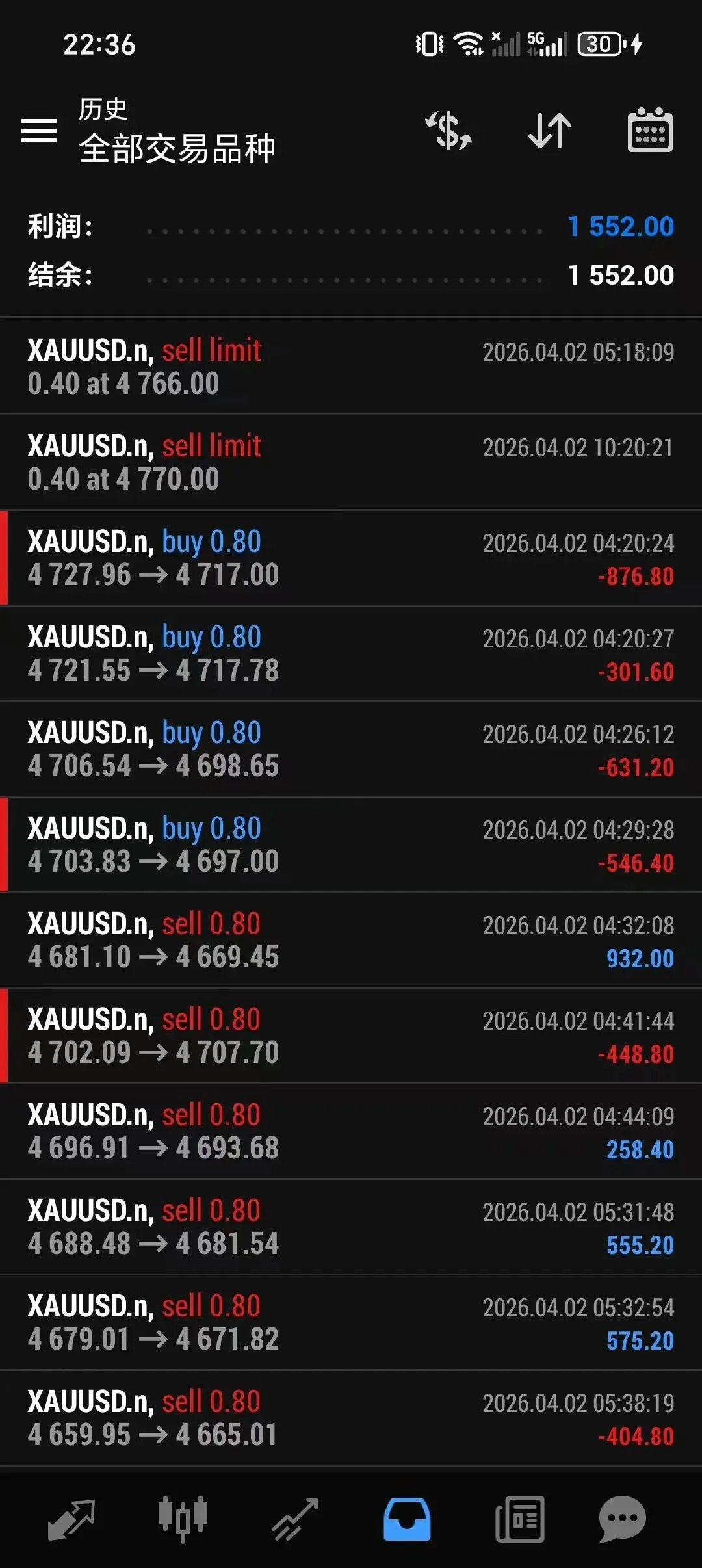Open the calendar date range picker
Screen dimensions: 702x1568
coord(650,131)
